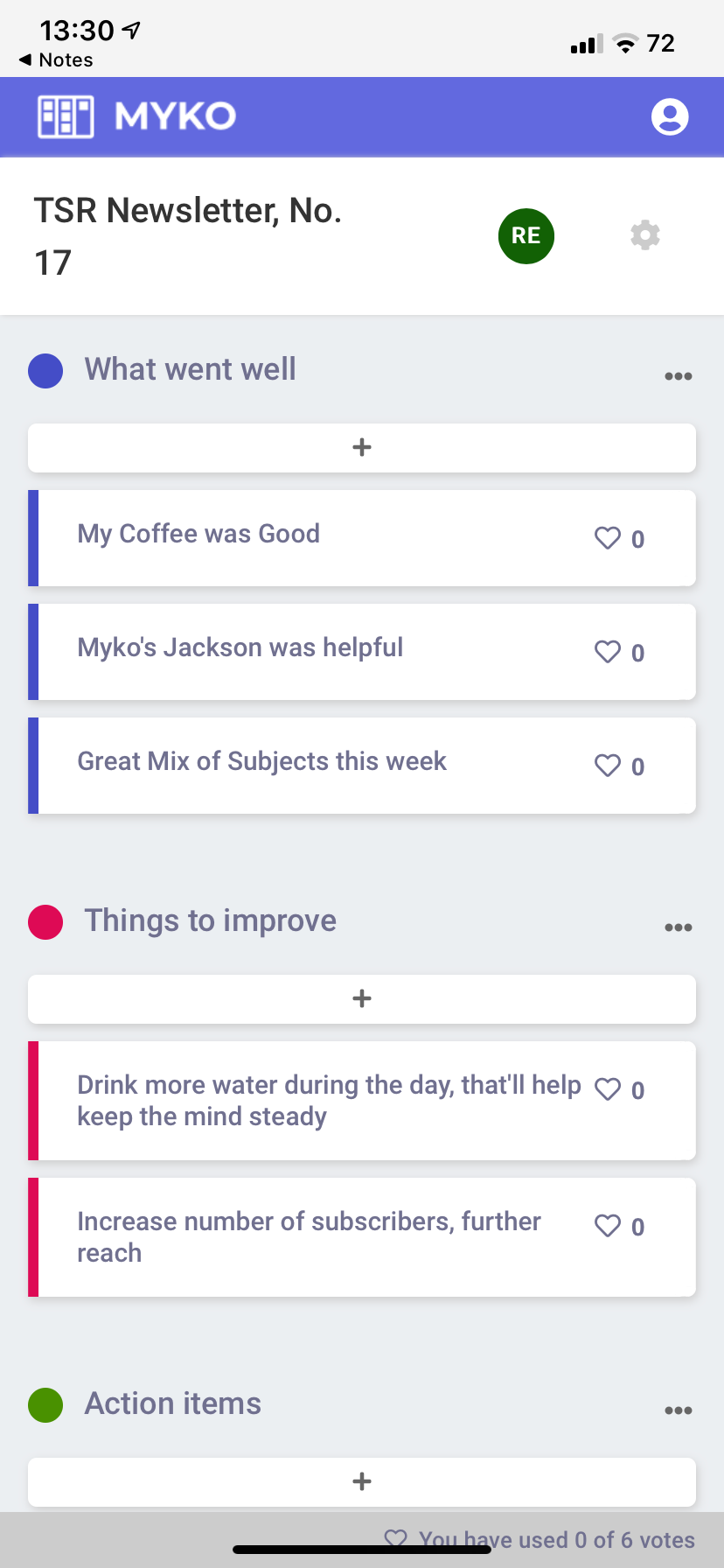Image resolution: width=724 pixels, height=1568 pixels.
Task: Add a card to What went well
Action: [362, 448]
